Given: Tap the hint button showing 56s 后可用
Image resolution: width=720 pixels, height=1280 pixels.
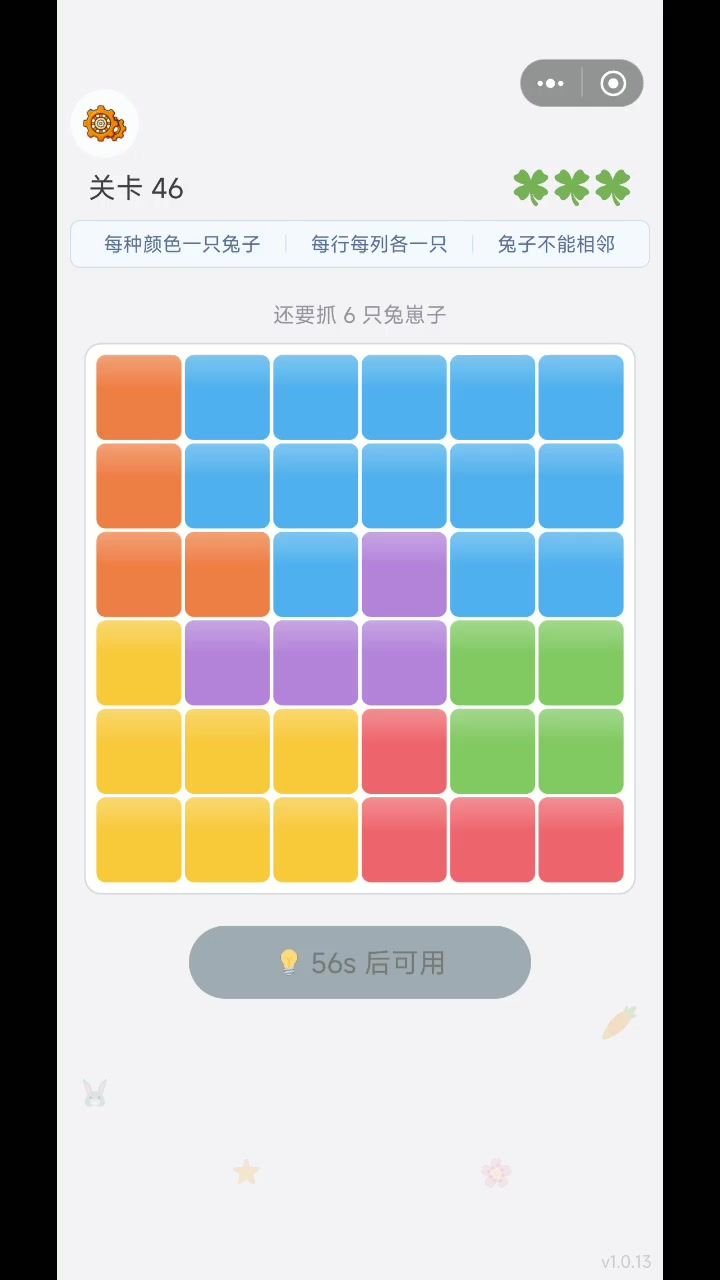Looking at the screenshot, I should click(x=360, y=962).
